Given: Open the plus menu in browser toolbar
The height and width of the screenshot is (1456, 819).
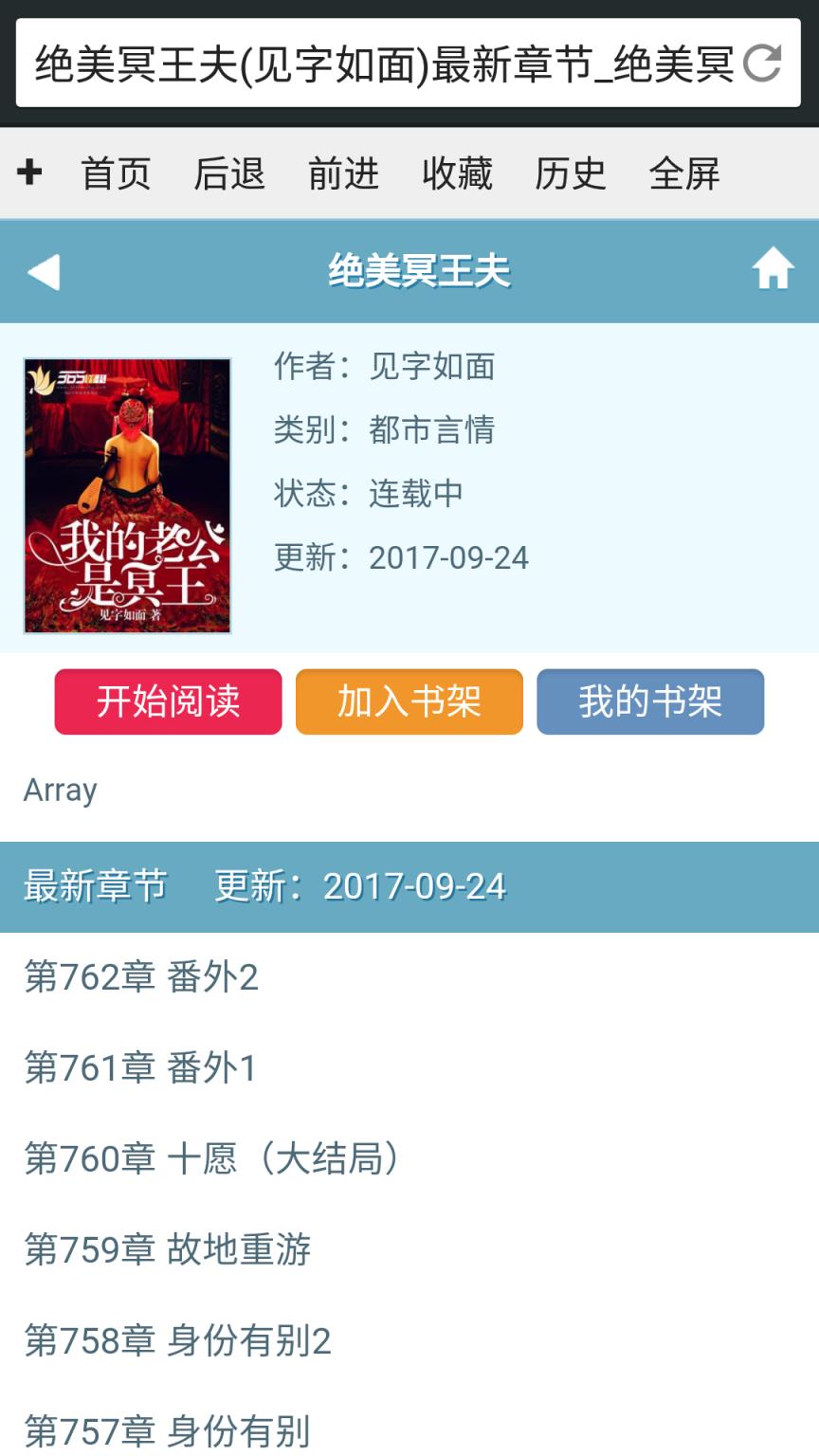Looking at the screenshot, I should pyautogui.click(x=29, y=173).
